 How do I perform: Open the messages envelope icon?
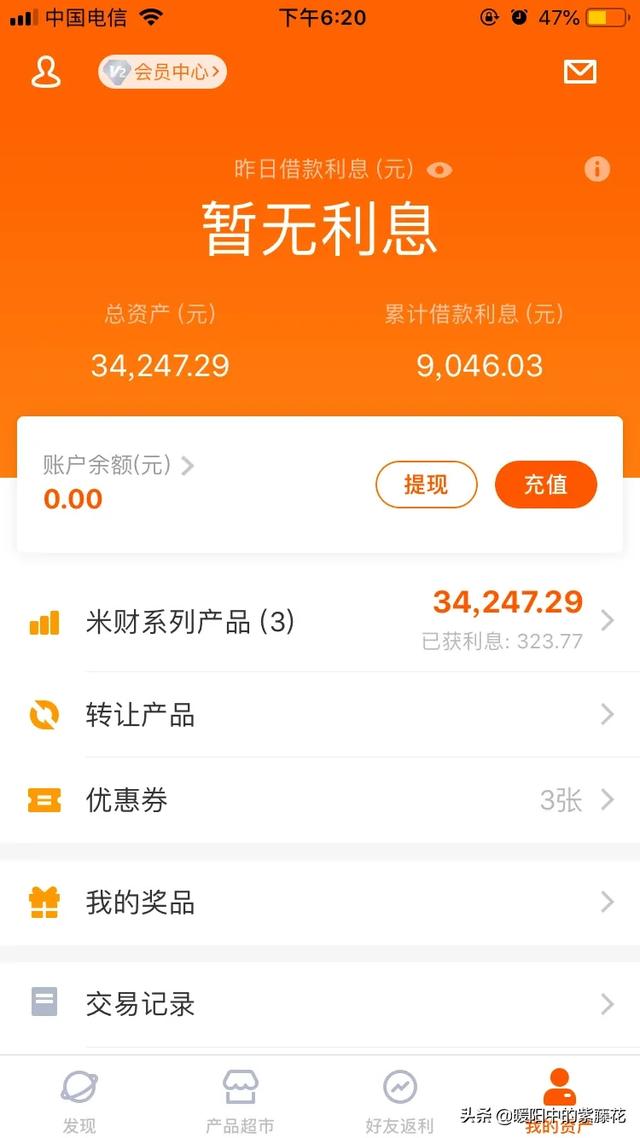tap(580, 72)
